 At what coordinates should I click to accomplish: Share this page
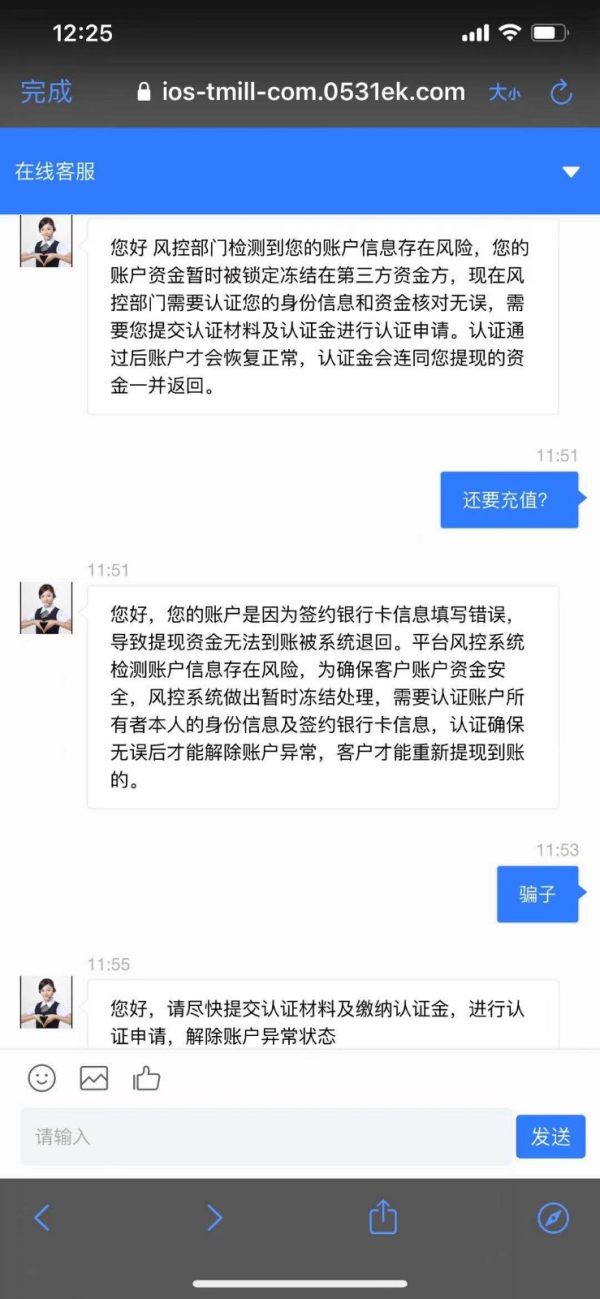tap(383, 1216)
